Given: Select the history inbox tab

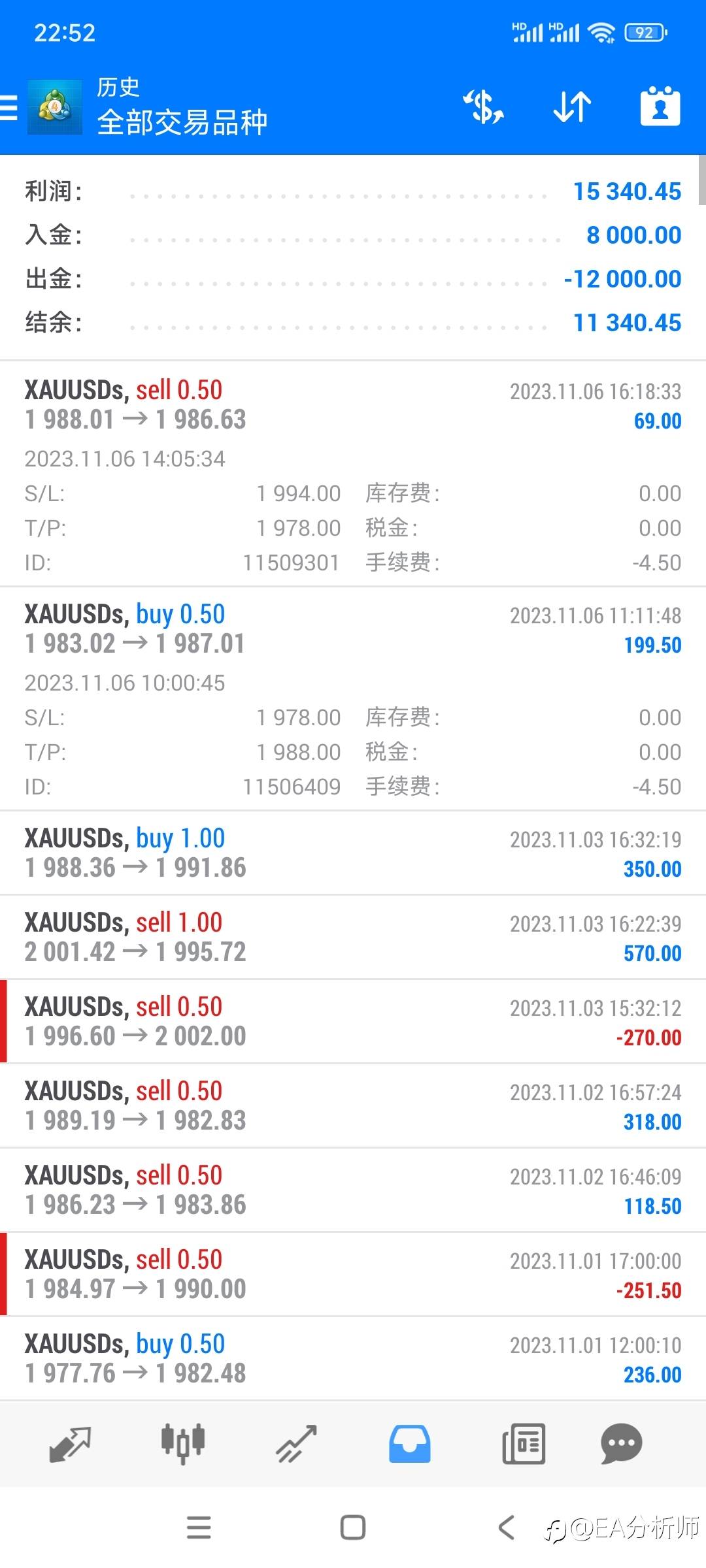Looking at the screenshot, I should tap(410, 1444).
